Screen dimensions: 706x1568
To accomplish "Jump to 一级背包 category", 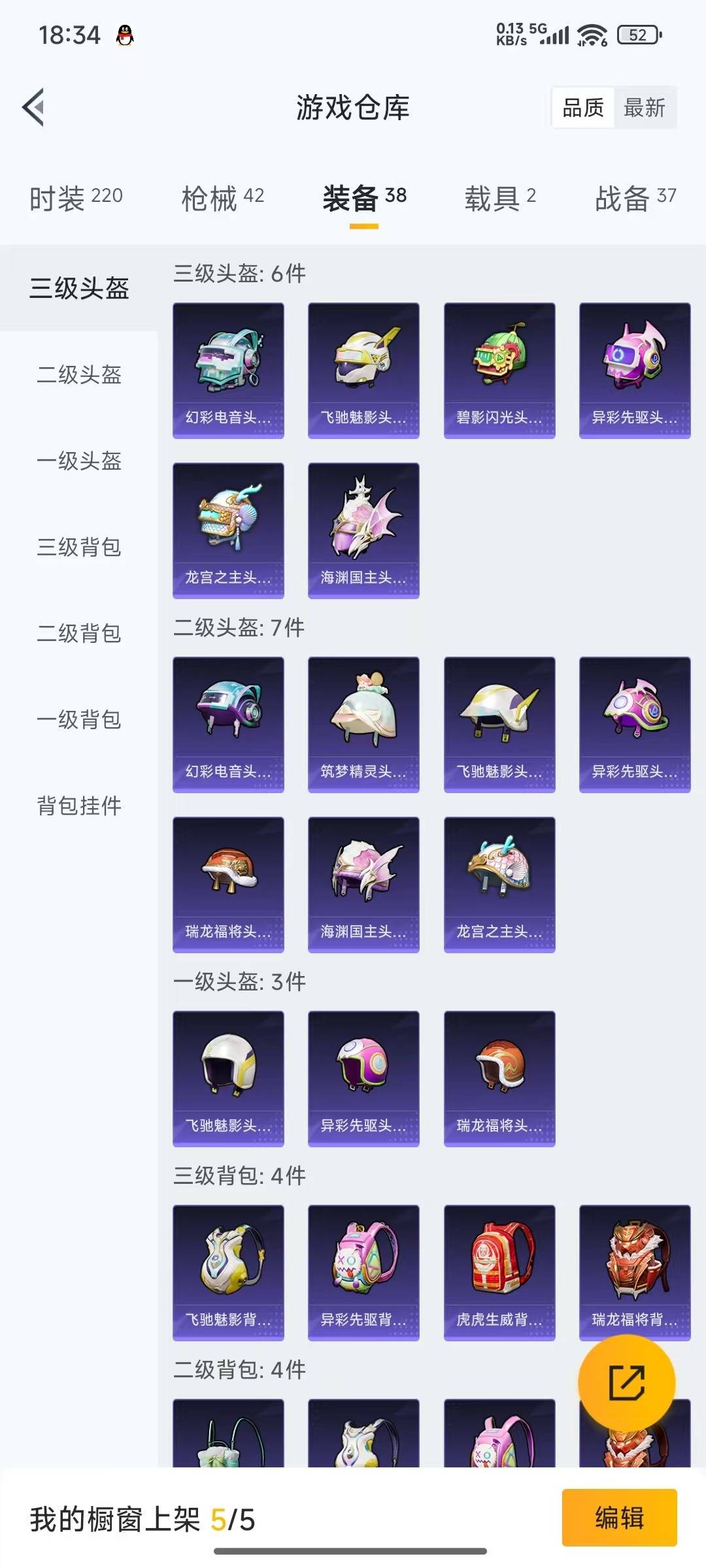I will point(79,720).
